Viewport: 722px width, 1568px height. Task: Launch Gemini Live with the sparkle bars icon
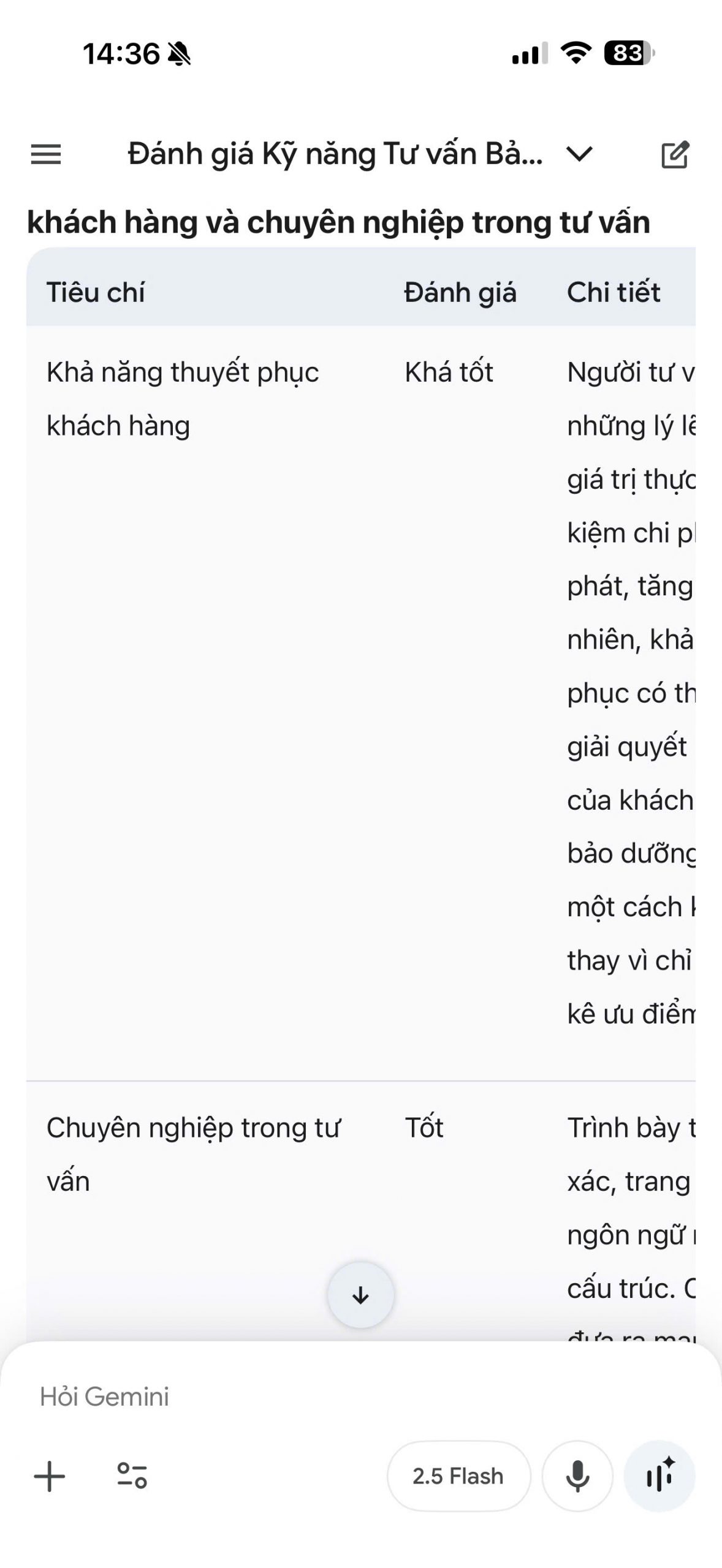click(660, 1476)
